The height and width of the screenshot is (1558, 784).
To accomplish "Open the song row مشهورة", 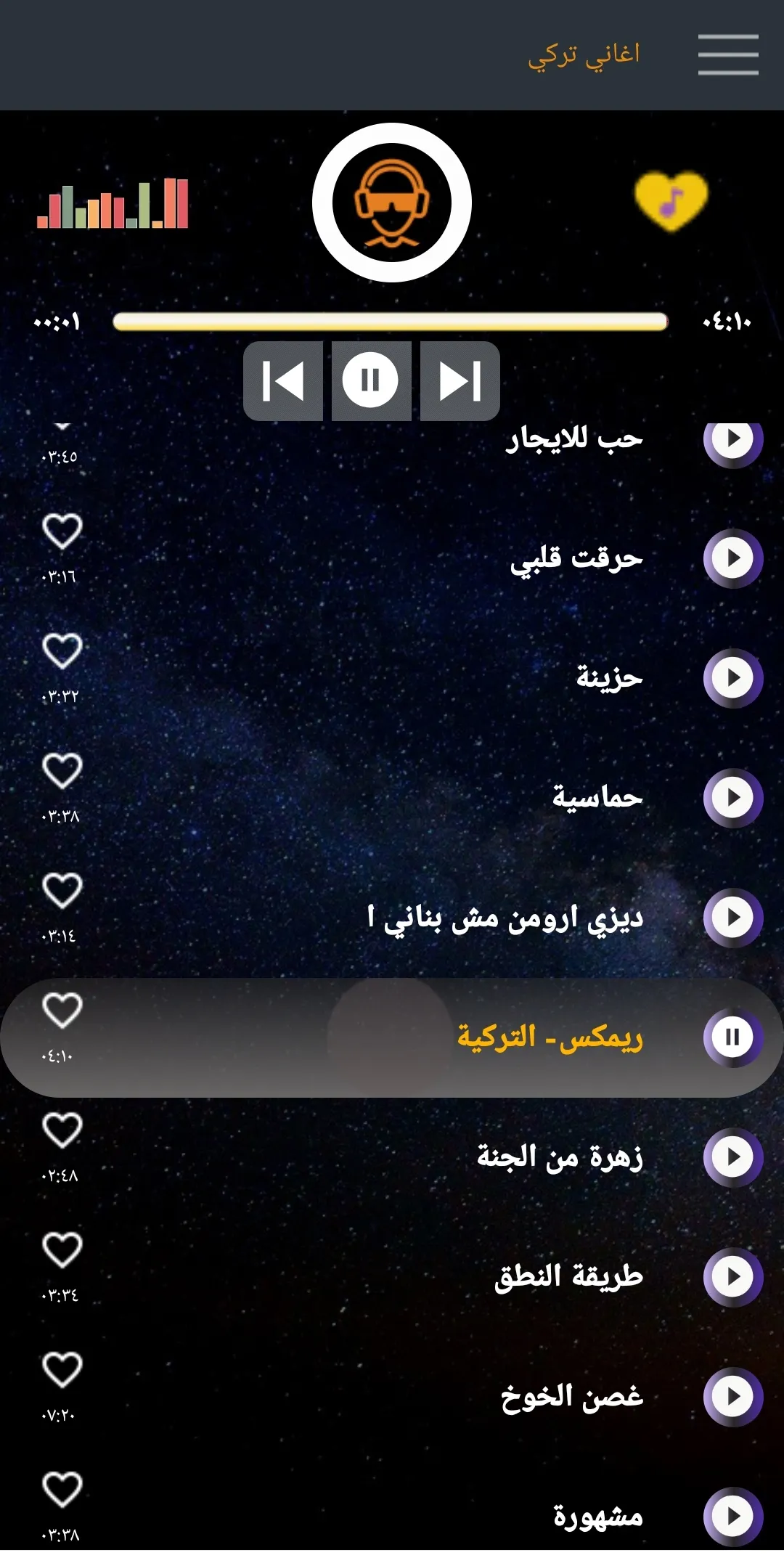I will coord(392,1517).
